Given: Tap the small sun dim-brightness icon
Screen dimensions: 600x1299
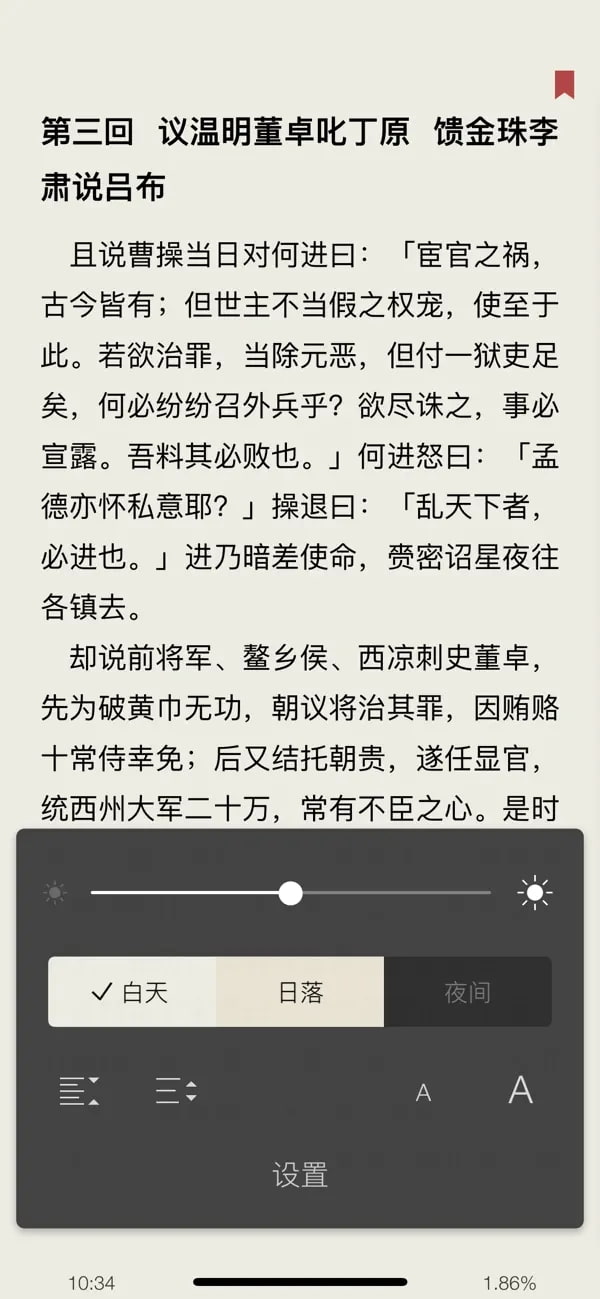Looking at the screenshot, I should click(x=54, y=893).
